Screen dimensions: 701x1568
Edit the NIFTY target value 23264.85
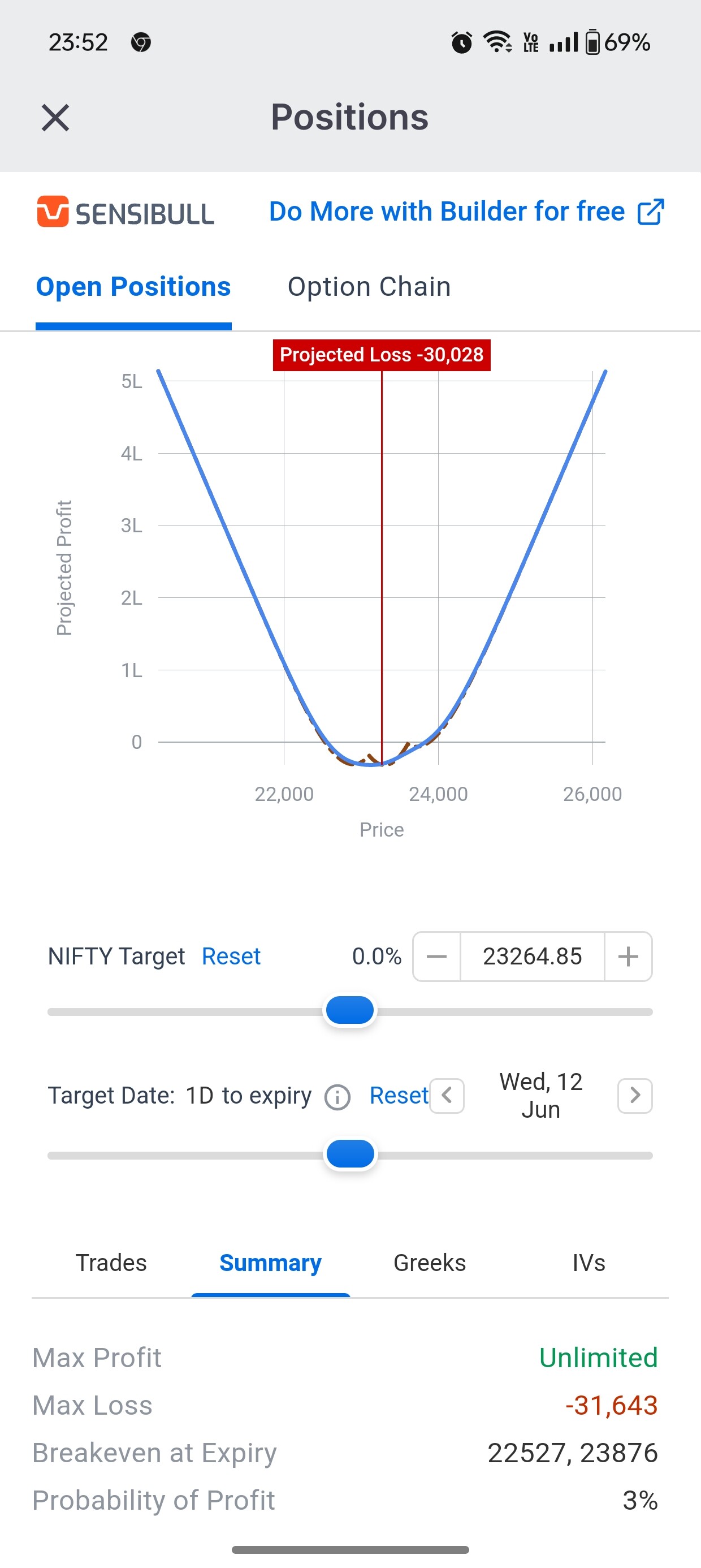point(532,957)
